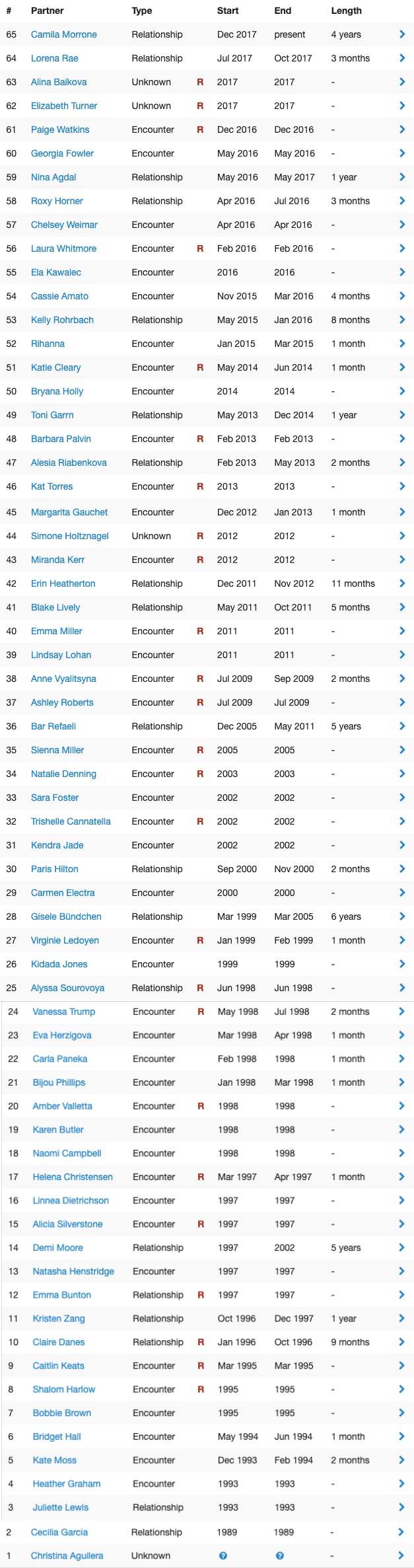Tap the chevron on Erin Heatherton's row
Viewport: 414px width, 1568px height.
point(402,583)
